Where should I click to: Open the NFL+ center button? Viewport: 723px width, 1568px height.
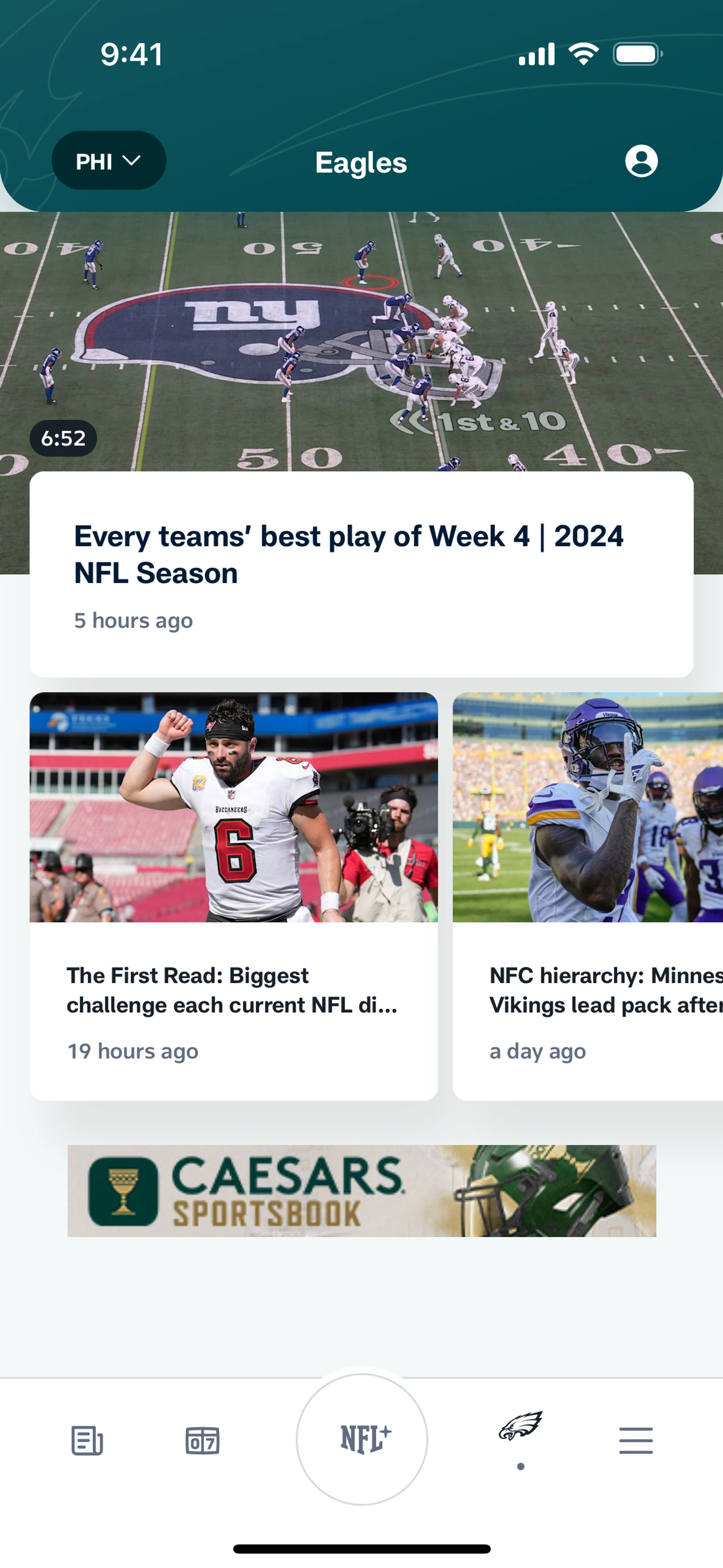pyautogui.click(x=361, y=1439)
